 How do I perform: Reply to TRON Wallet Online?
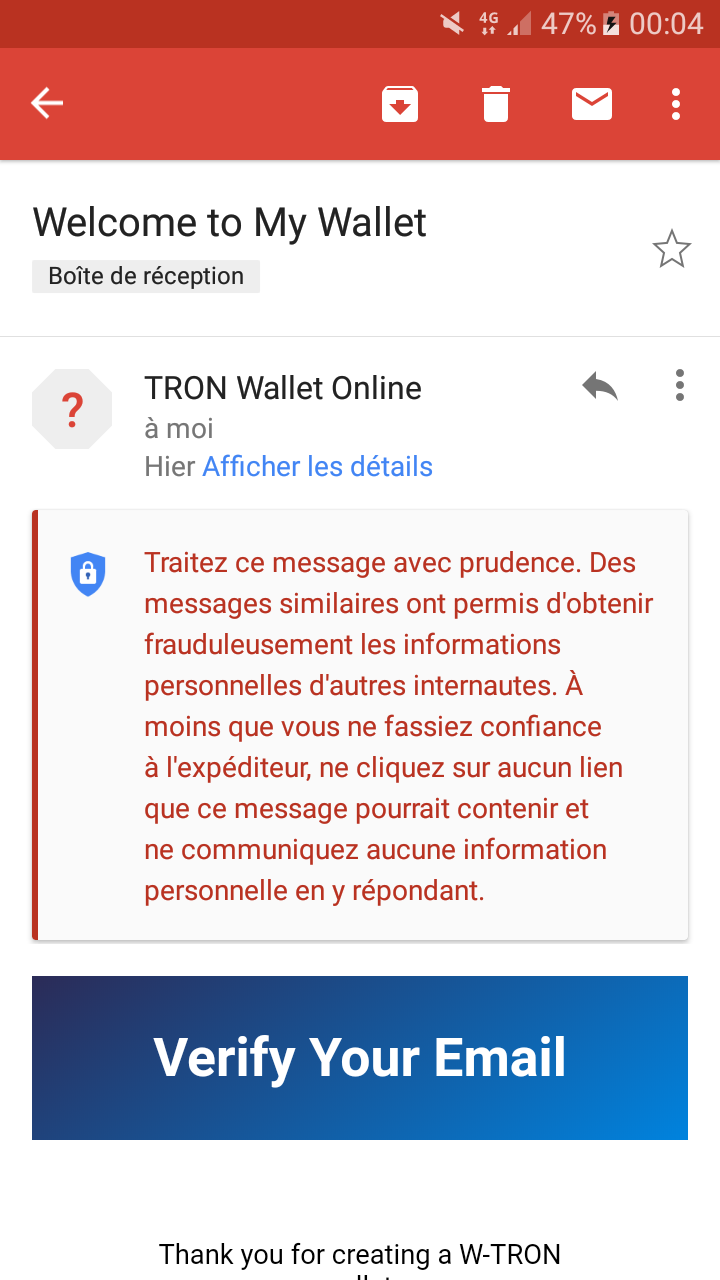point(600,386)
